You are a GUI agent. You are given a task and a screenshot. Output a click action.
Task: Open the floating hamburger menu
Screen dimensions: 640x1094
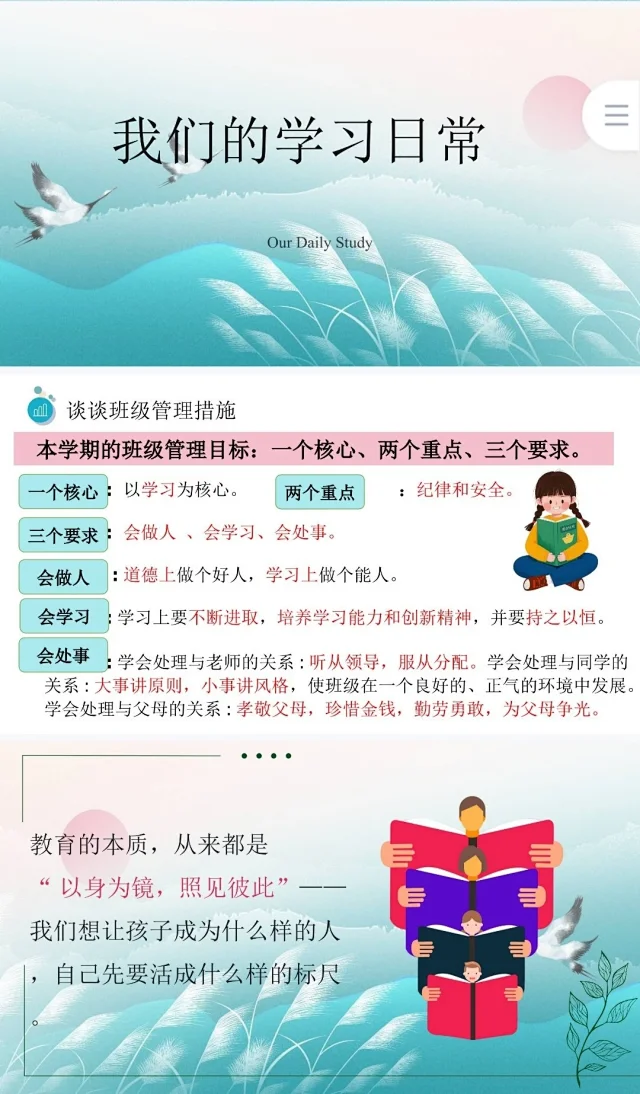click(616, 115)
